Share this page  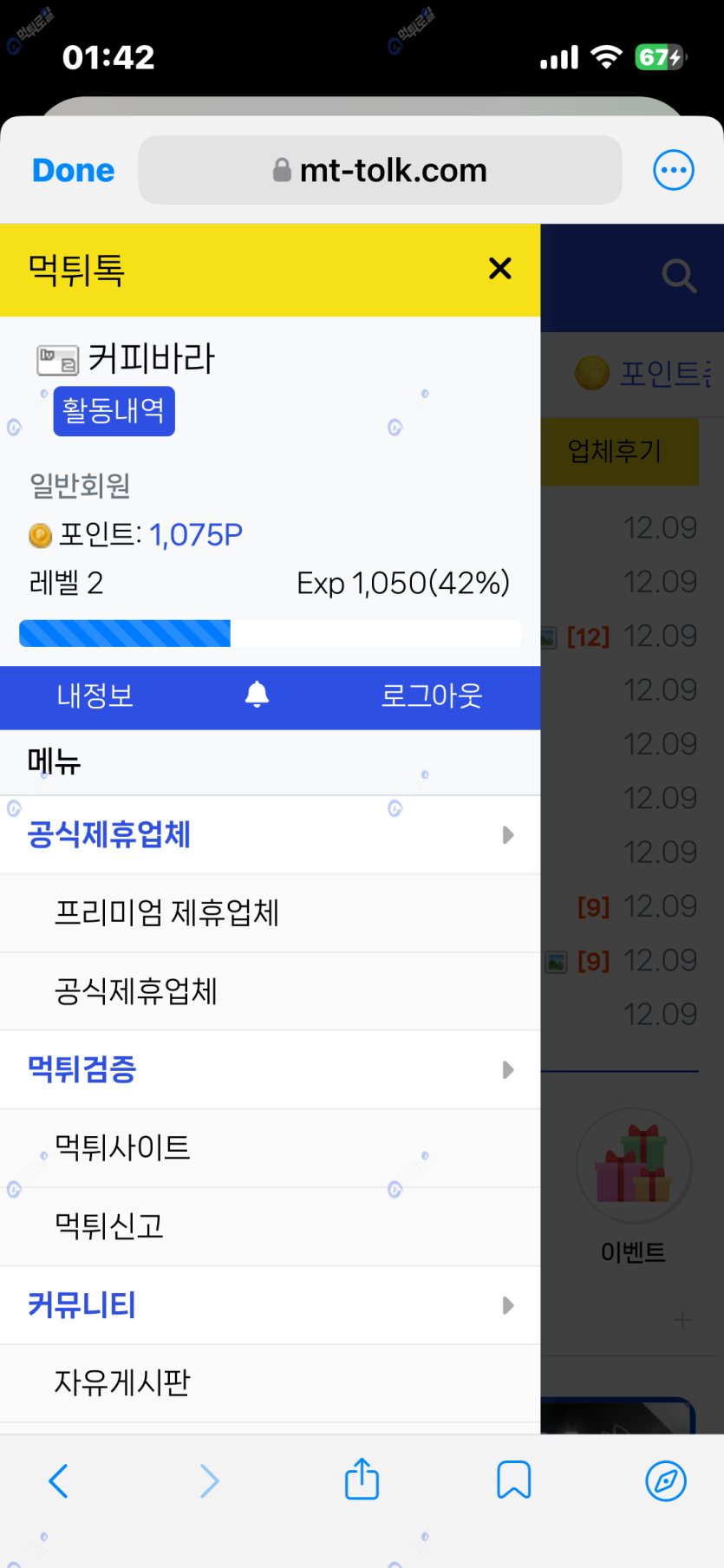click(x=362, y=1480)
